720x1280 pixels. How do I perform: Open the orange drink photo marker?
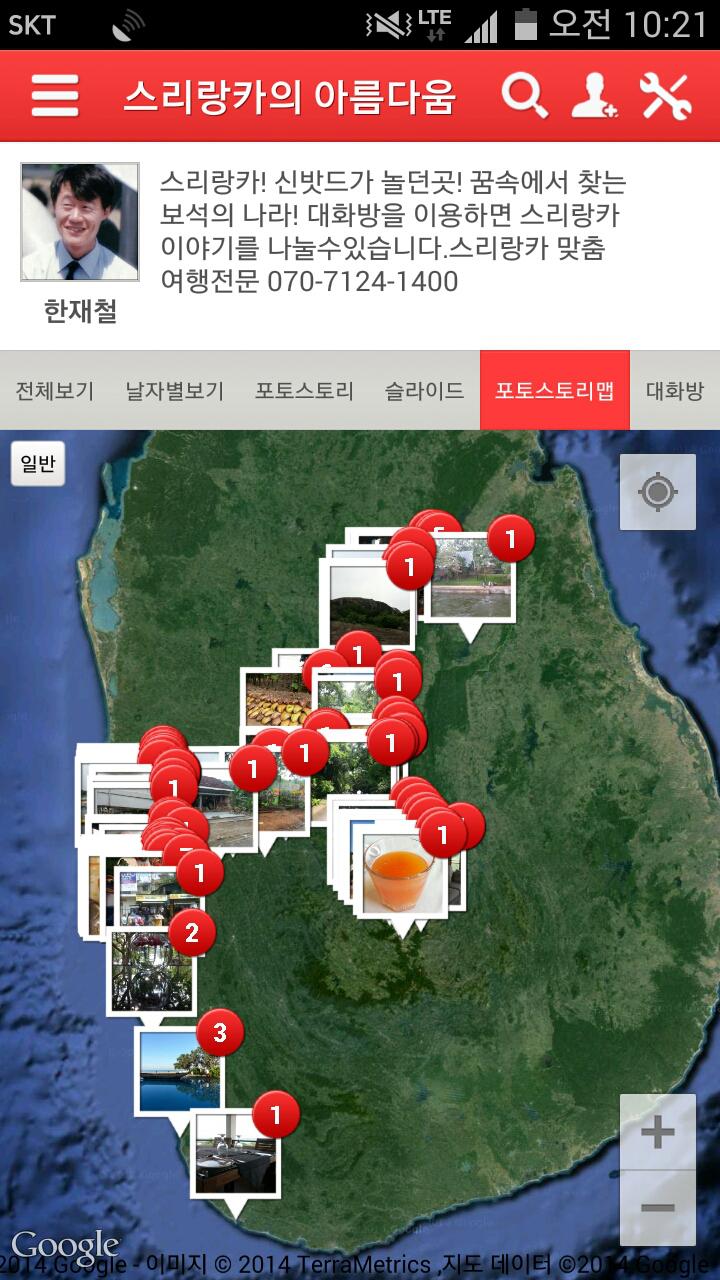[402, 873]
